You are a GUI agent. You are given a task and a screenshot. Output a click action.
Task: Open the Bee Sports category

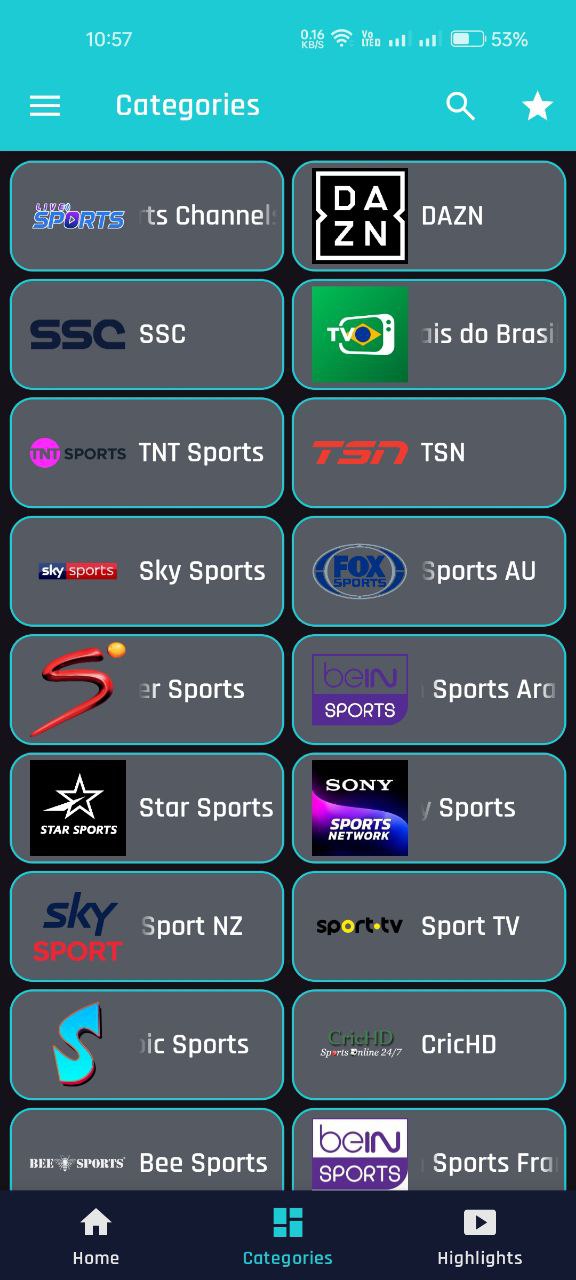pyautogui.click(x=147, y=1150)
